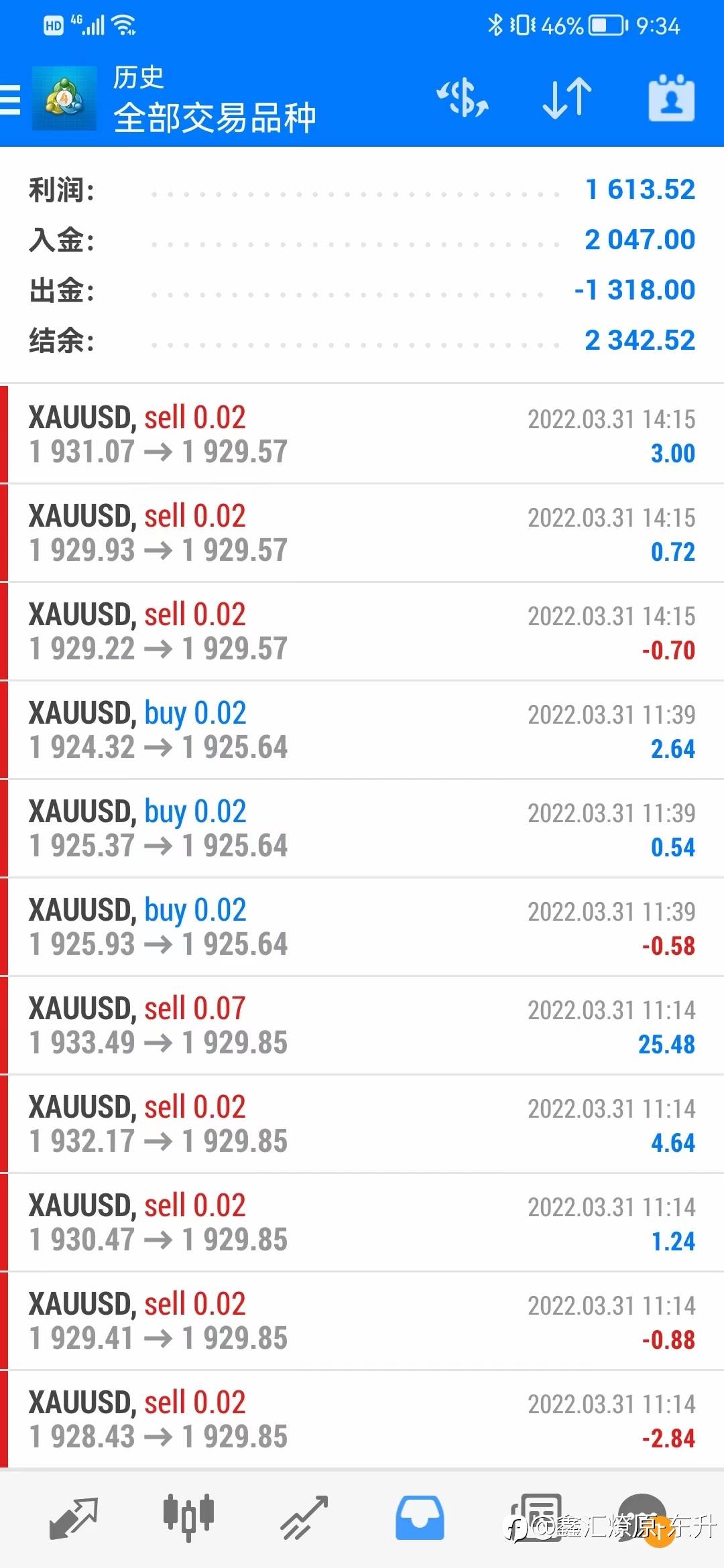Switch to the Quotes tab
The image size is (724, 1568).
(x=74, y=1518)
